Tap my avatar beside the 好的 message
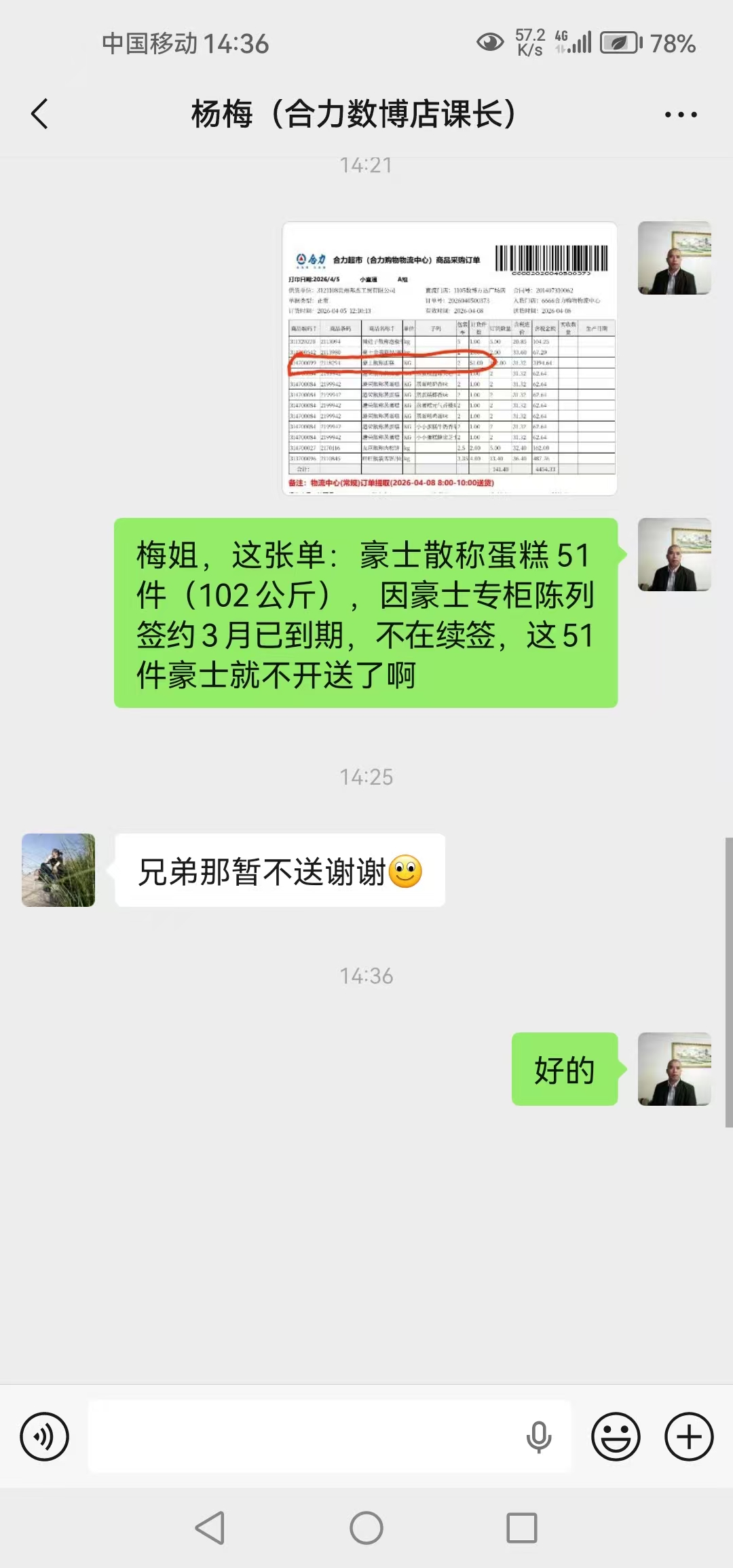Viewport: 733px width, 1568px height. 675,1069
